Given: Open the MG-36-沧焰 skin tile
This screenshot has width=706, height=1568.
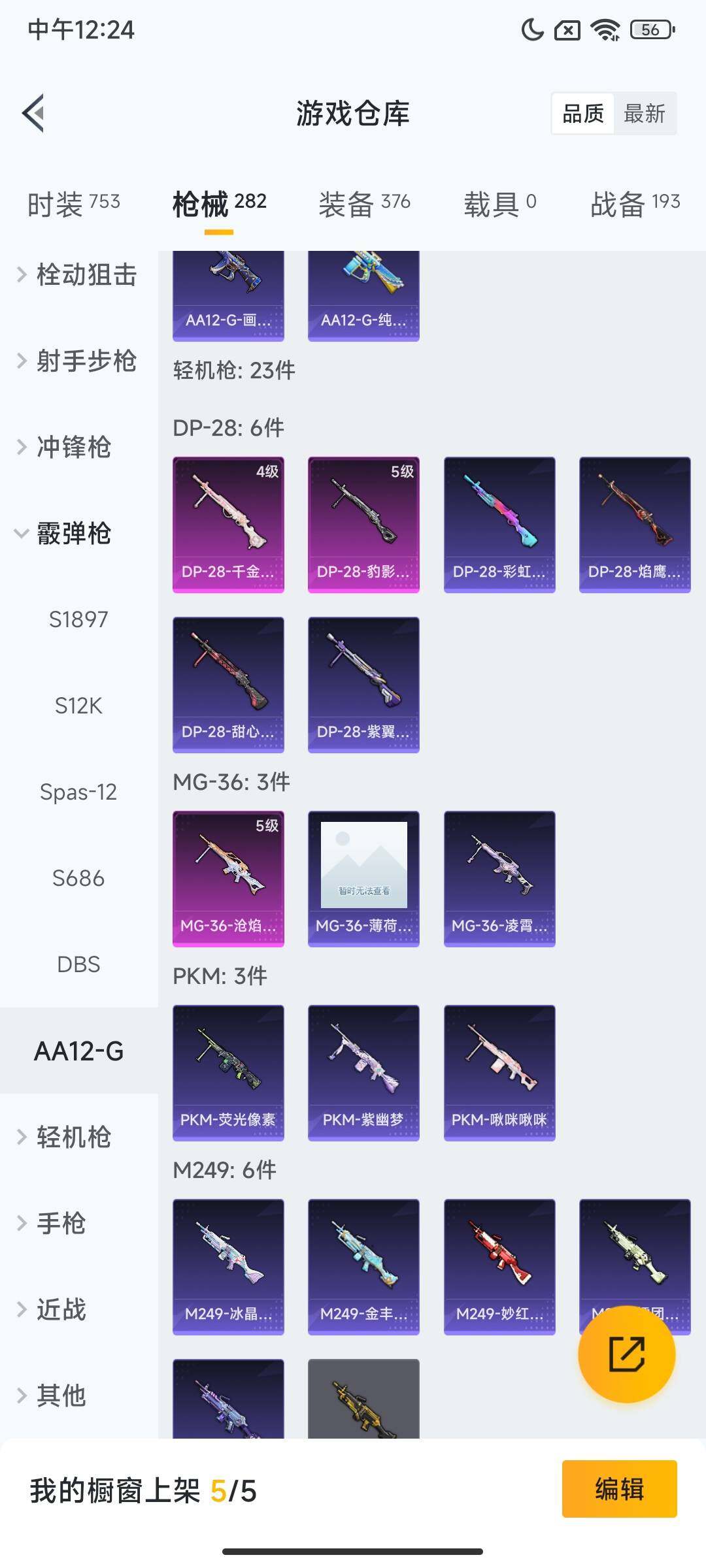Looking at the screenshot, I should [x=228, y=879].
